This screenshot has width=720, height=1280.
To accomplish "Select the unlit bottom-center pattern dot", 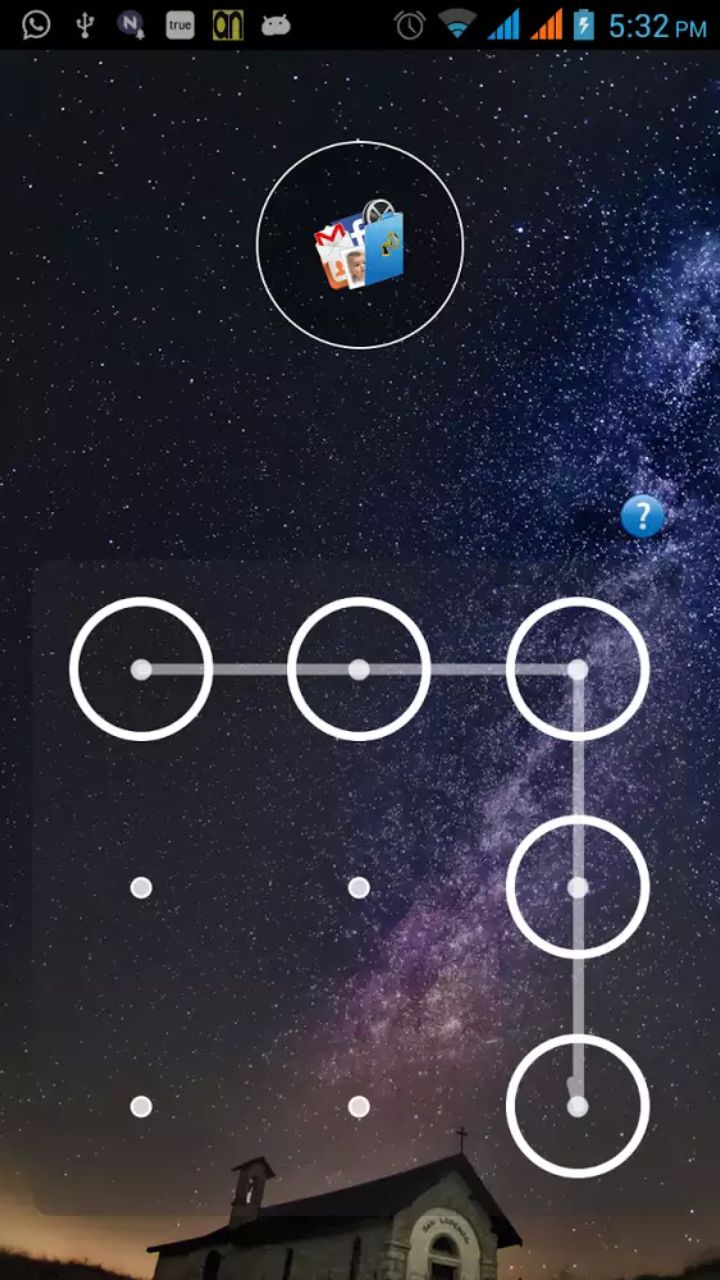I will tap(359, 1106).
